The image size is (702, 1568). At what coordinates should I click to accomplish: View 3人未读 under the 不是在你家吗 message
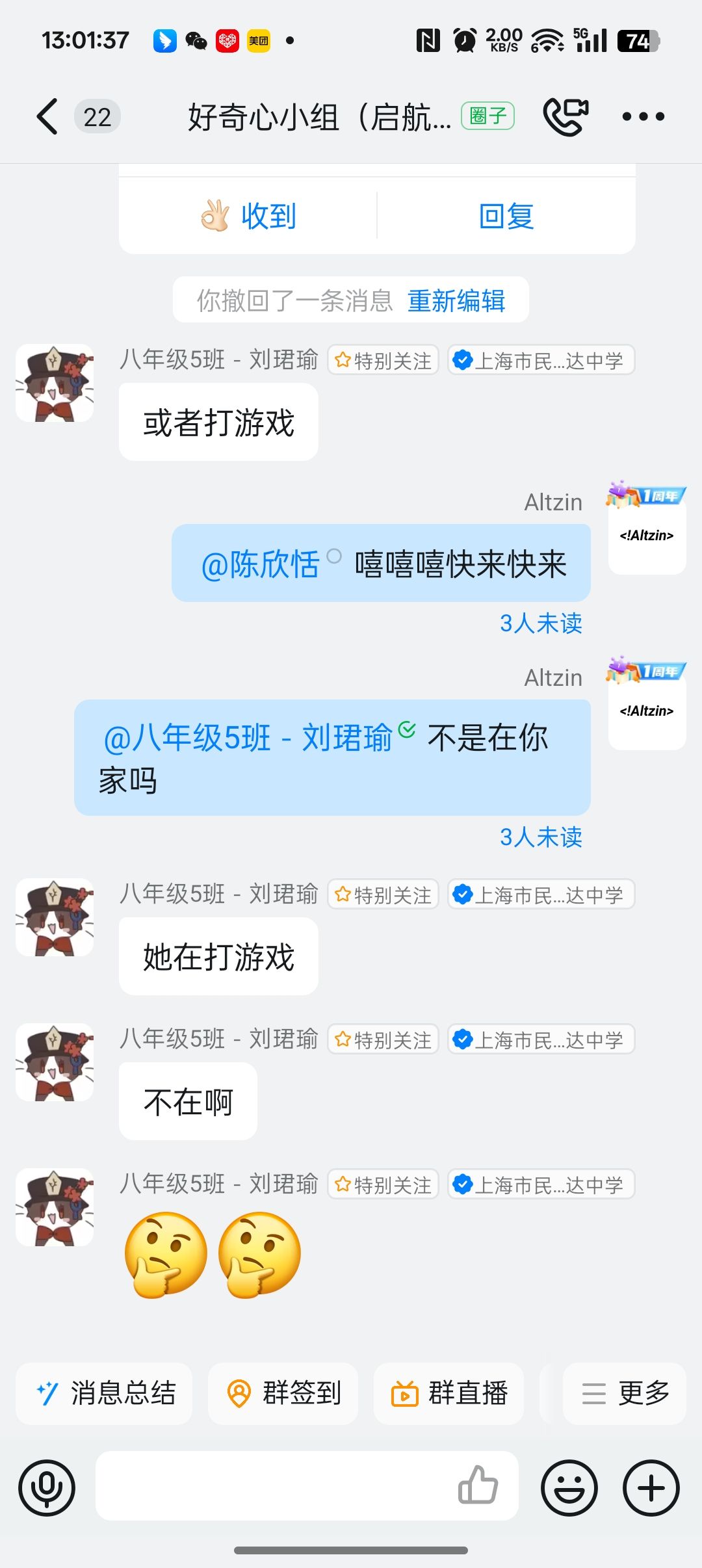click(541, 837)
